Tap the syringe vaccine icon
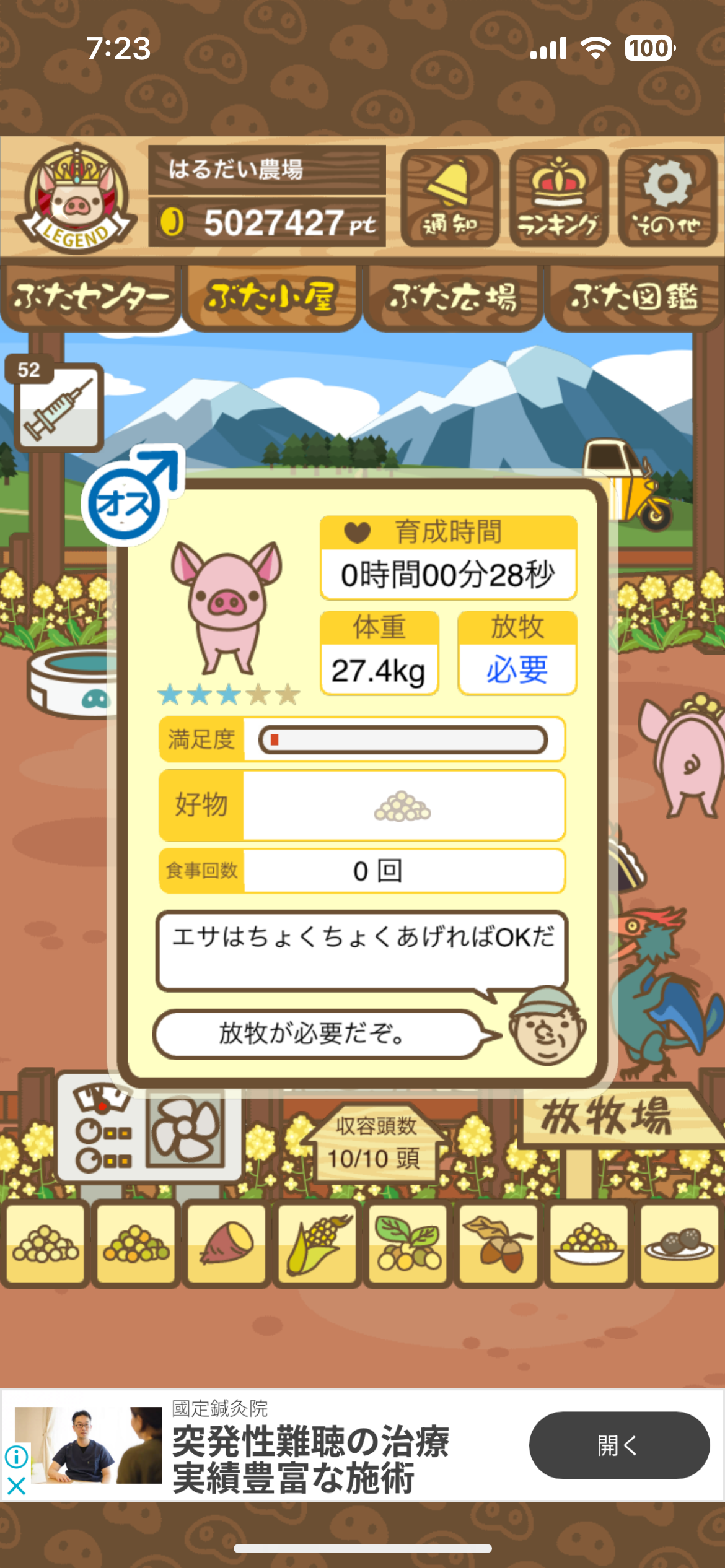 coord(59,407)
